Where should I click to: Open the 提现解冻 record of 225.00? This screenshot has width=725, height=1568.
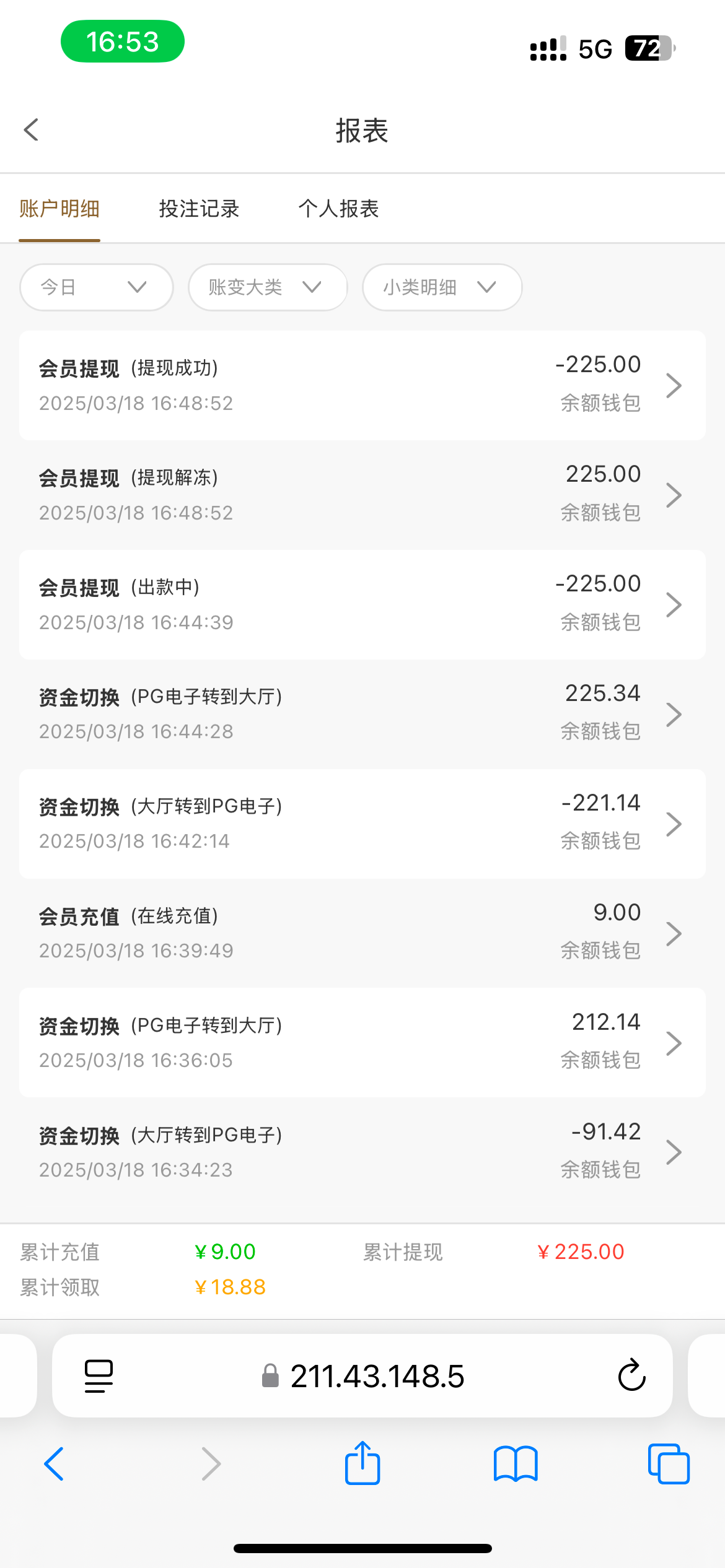tap(362, 495)
